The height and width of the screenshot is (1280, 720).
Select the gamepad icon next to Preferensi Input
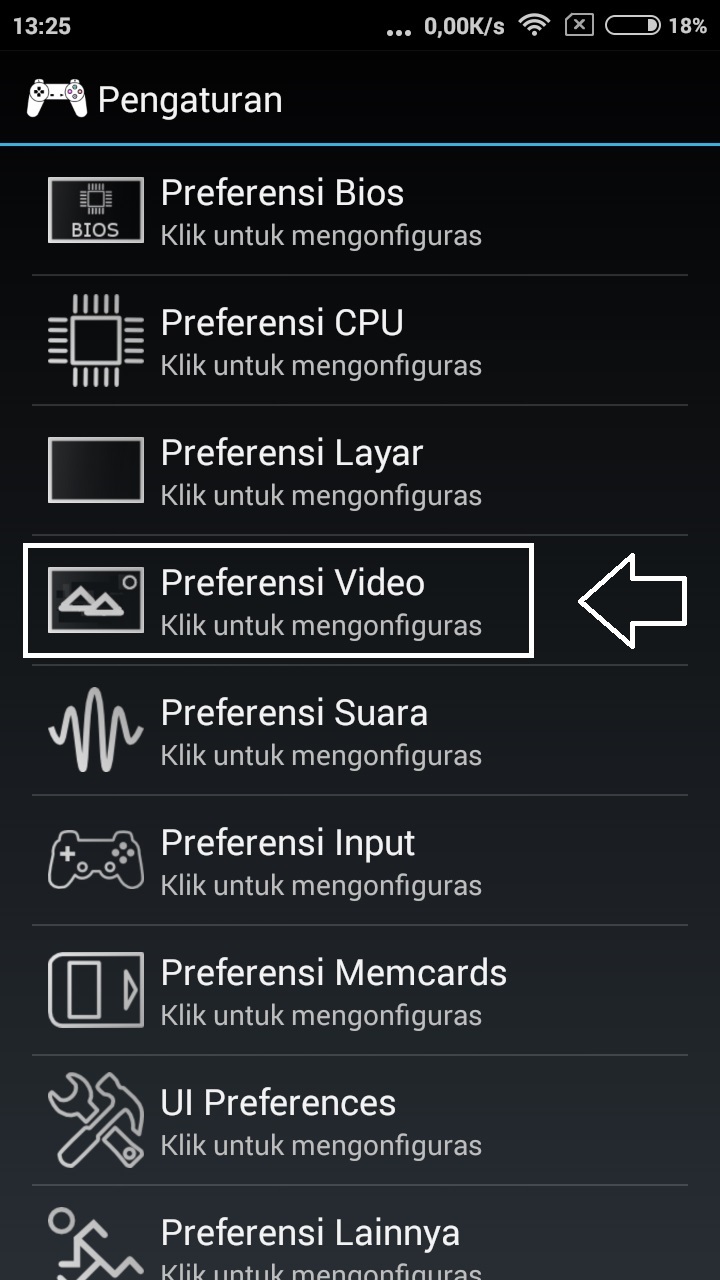(x=95, y=859)
